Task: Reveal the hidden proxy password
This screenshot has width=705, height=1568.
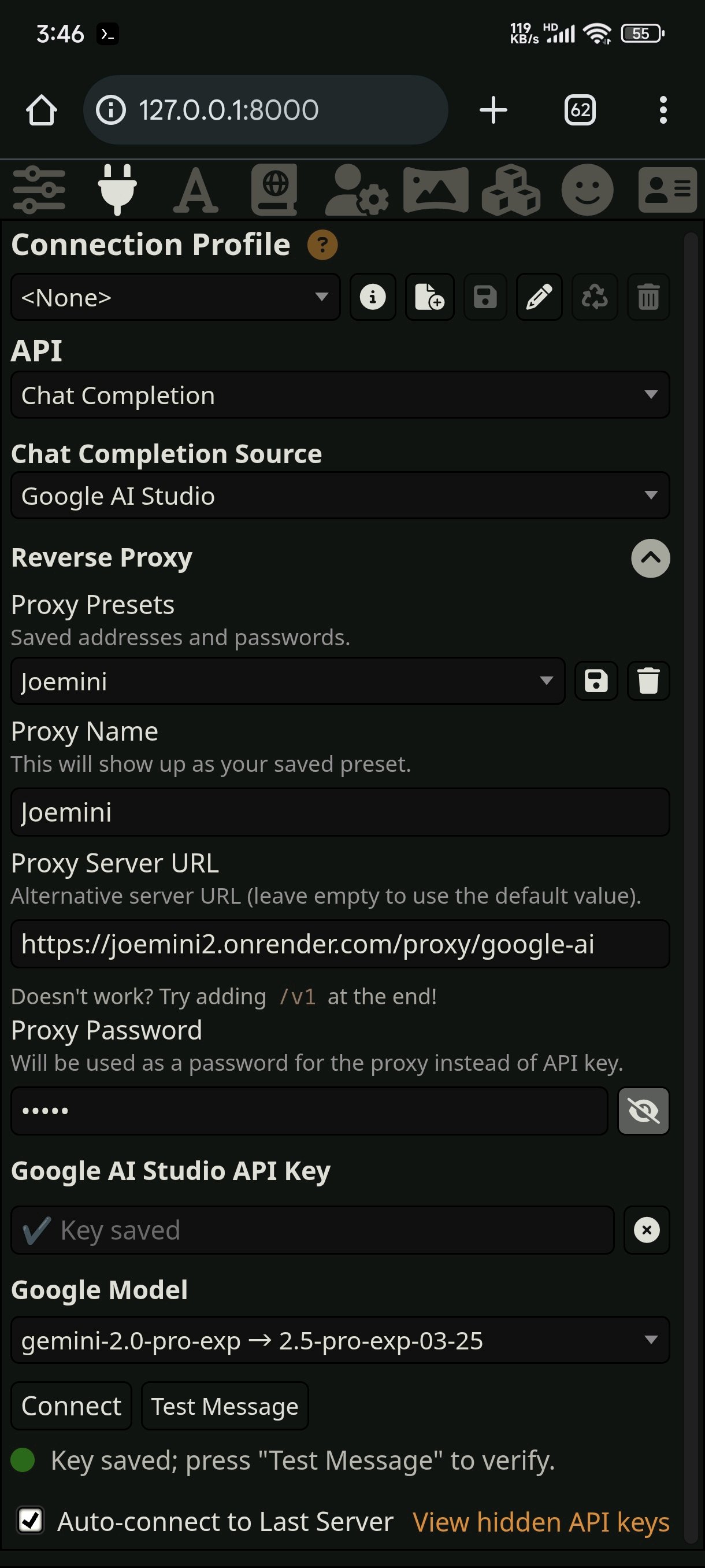Action: click(x=644, y=1111)
